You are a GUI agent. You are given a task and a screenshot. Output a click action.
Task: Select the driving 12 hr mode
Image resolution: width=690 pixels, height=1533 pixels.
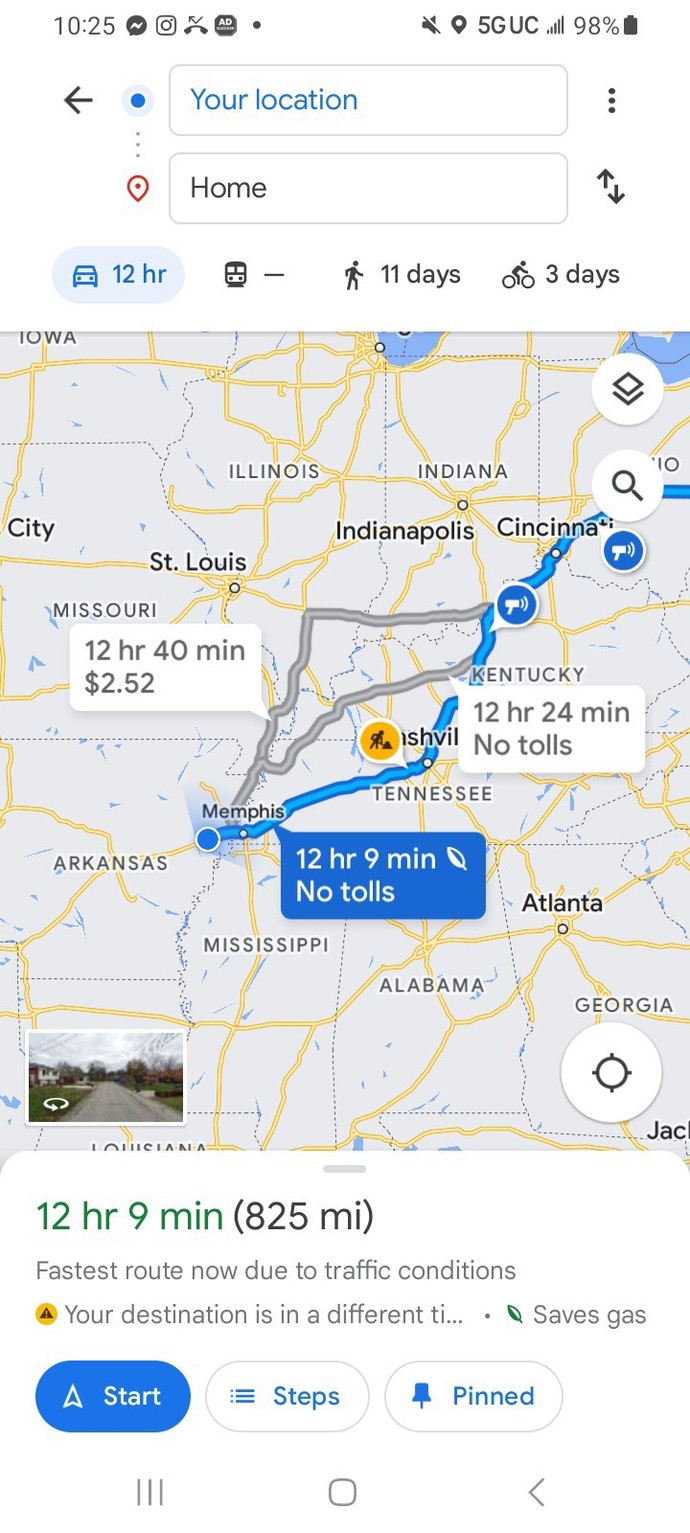pos(119,275)
